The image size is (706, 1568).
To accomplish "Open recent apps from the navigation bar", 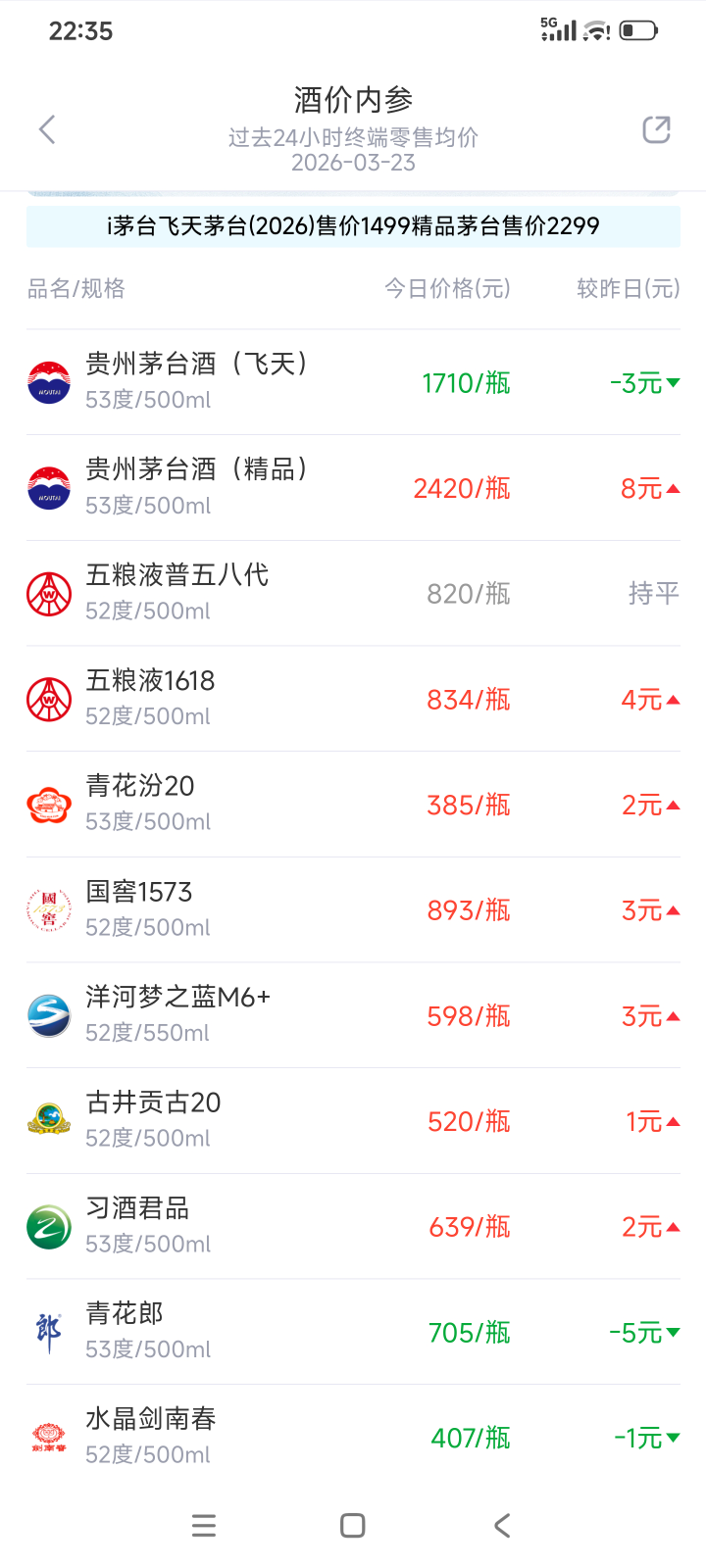I will 204,1525.
